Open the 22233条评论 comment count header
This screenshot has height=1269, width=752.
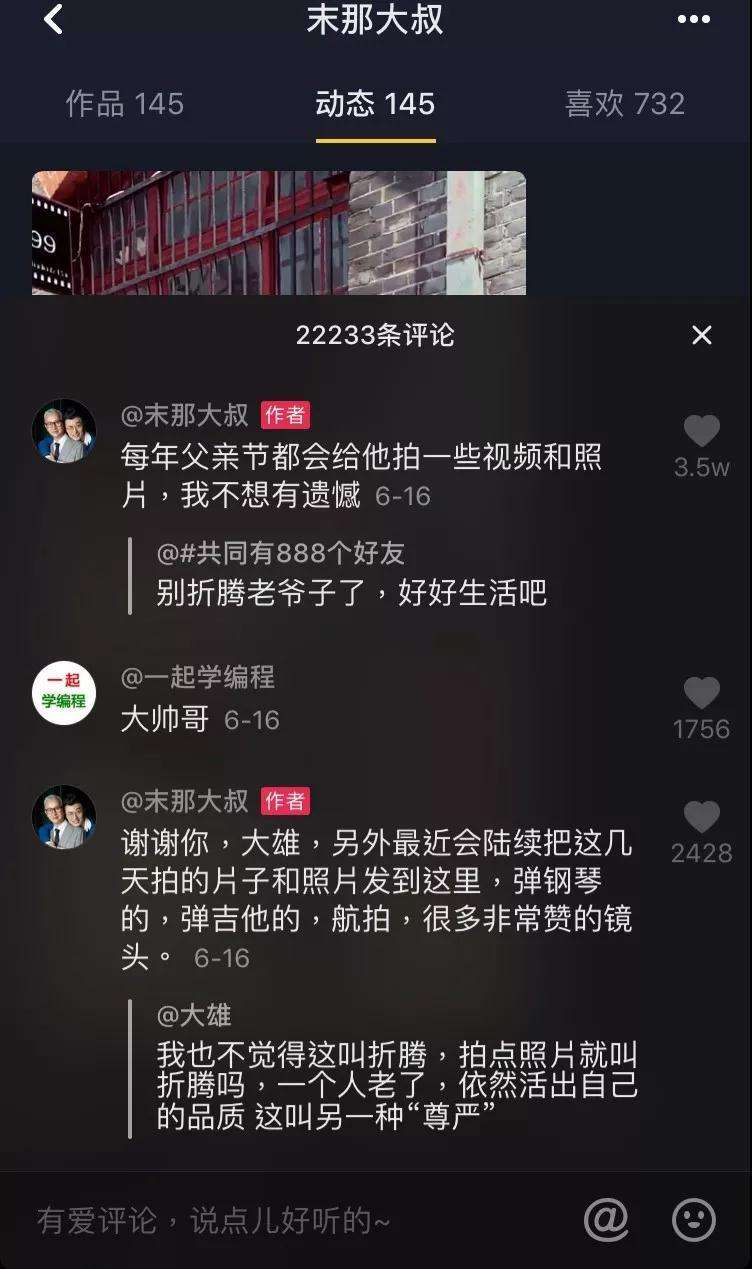tap(375, 336)
